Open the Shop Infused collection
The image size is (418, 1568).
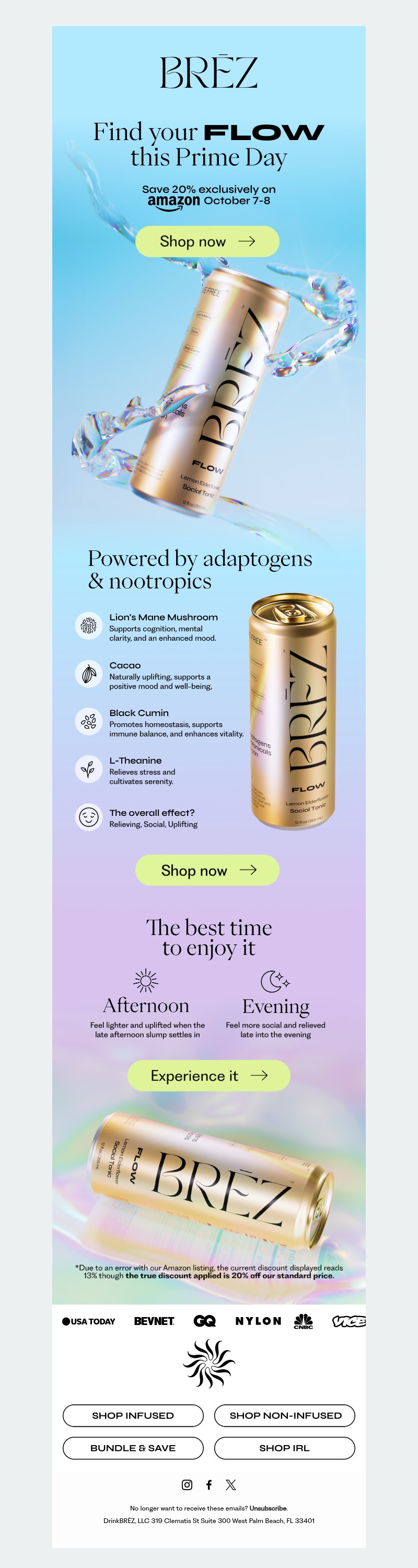click(x=133, y=1415)
